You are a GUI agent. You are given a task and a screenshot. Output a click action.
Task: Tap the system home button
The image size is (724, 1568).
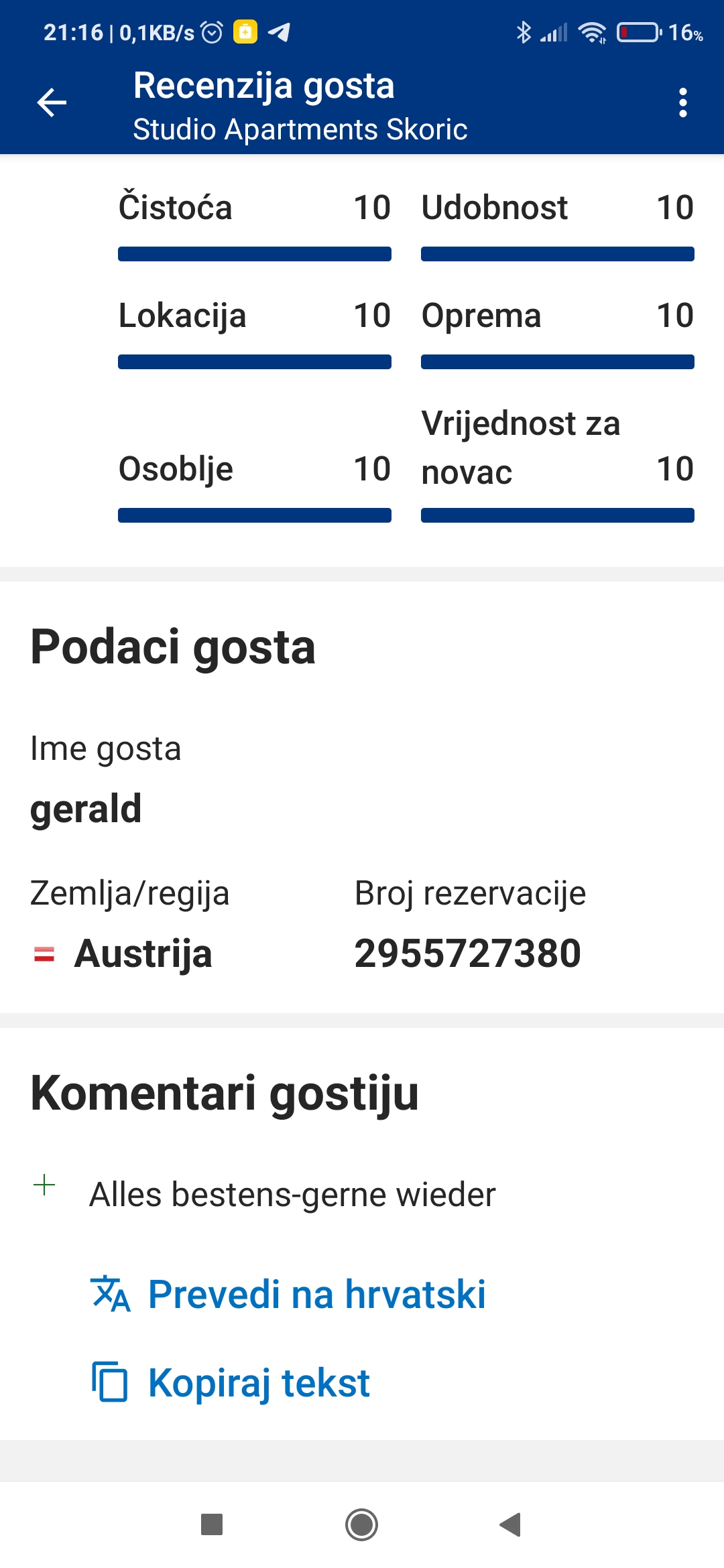362,1524
